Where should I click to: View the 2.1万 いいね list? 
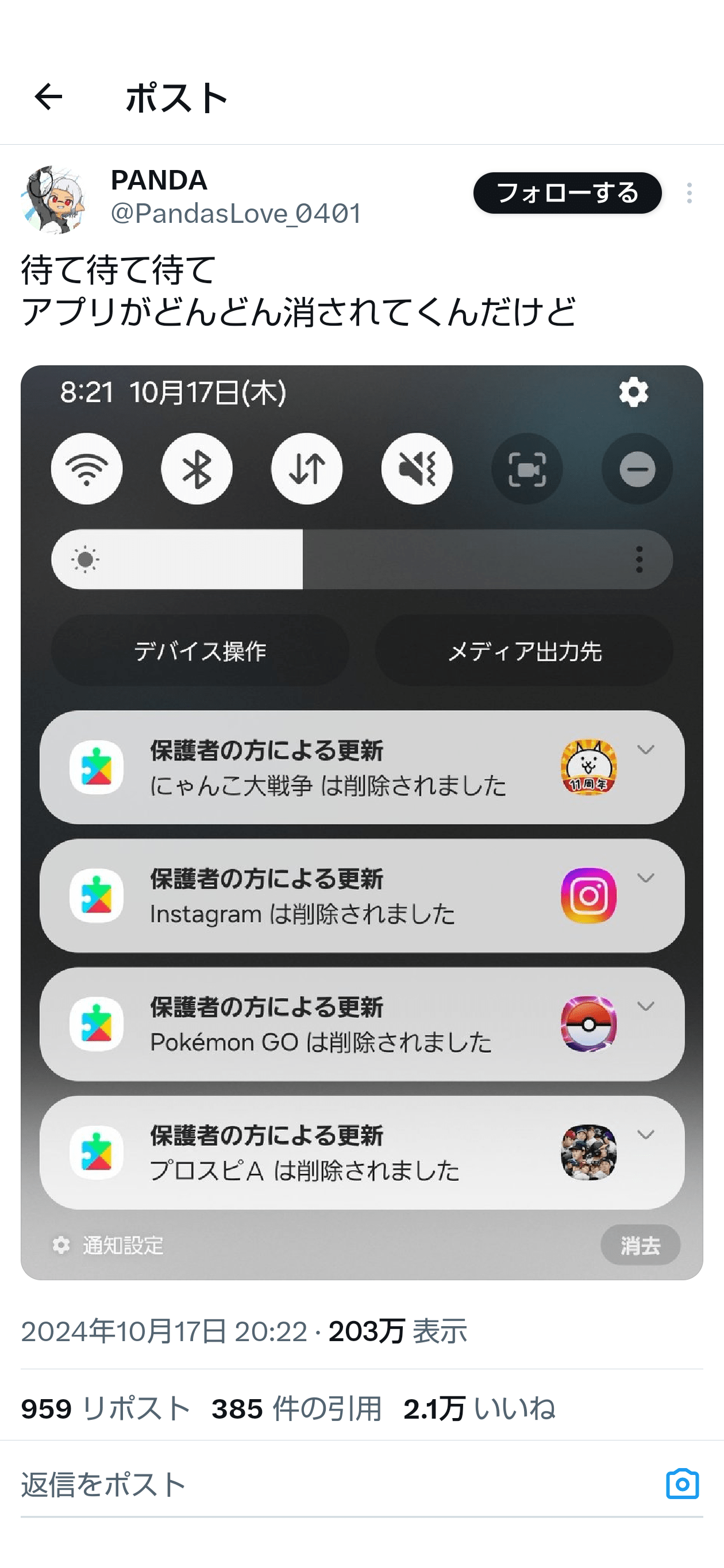[479, 1408]
